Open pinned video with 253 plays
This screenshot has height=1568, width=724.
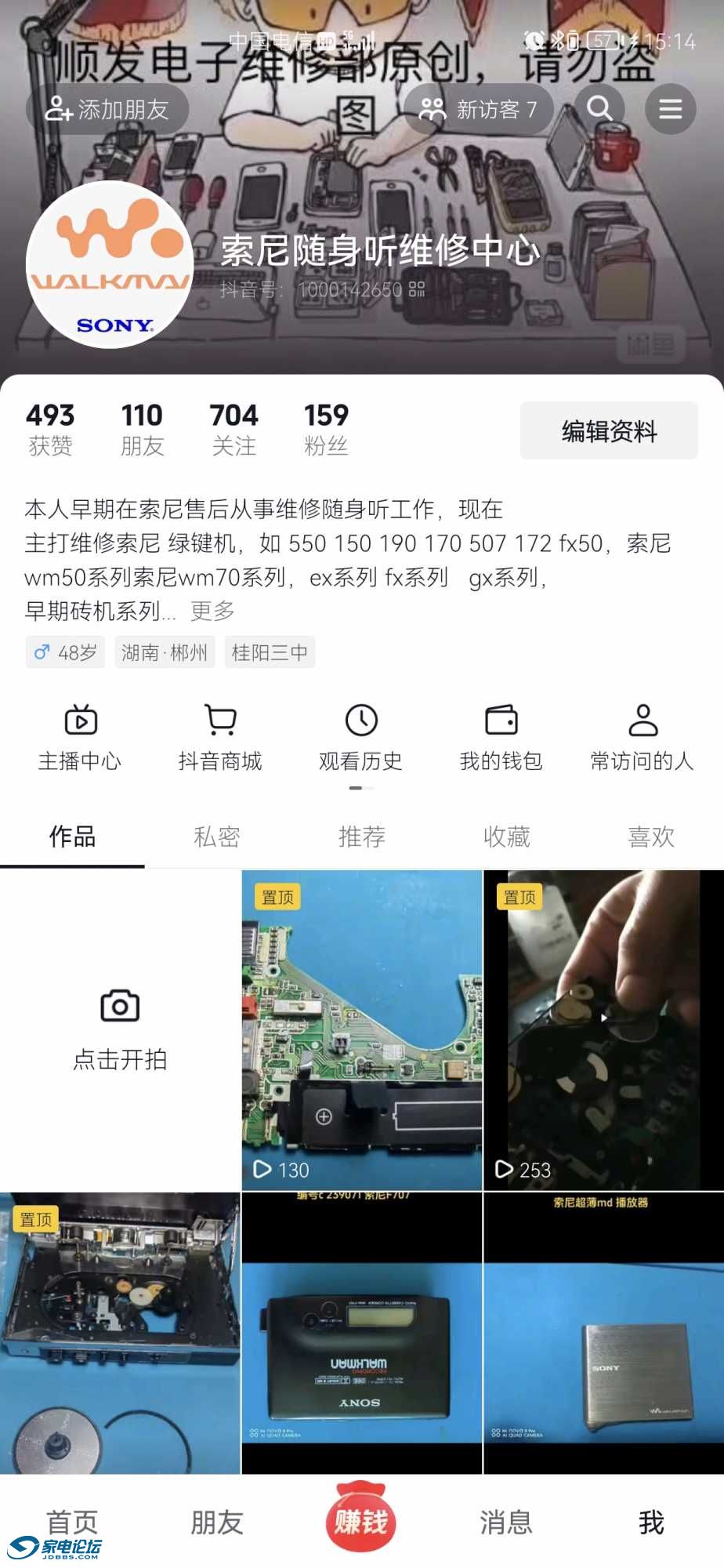pyautogui.click(x=603, y=1029)
